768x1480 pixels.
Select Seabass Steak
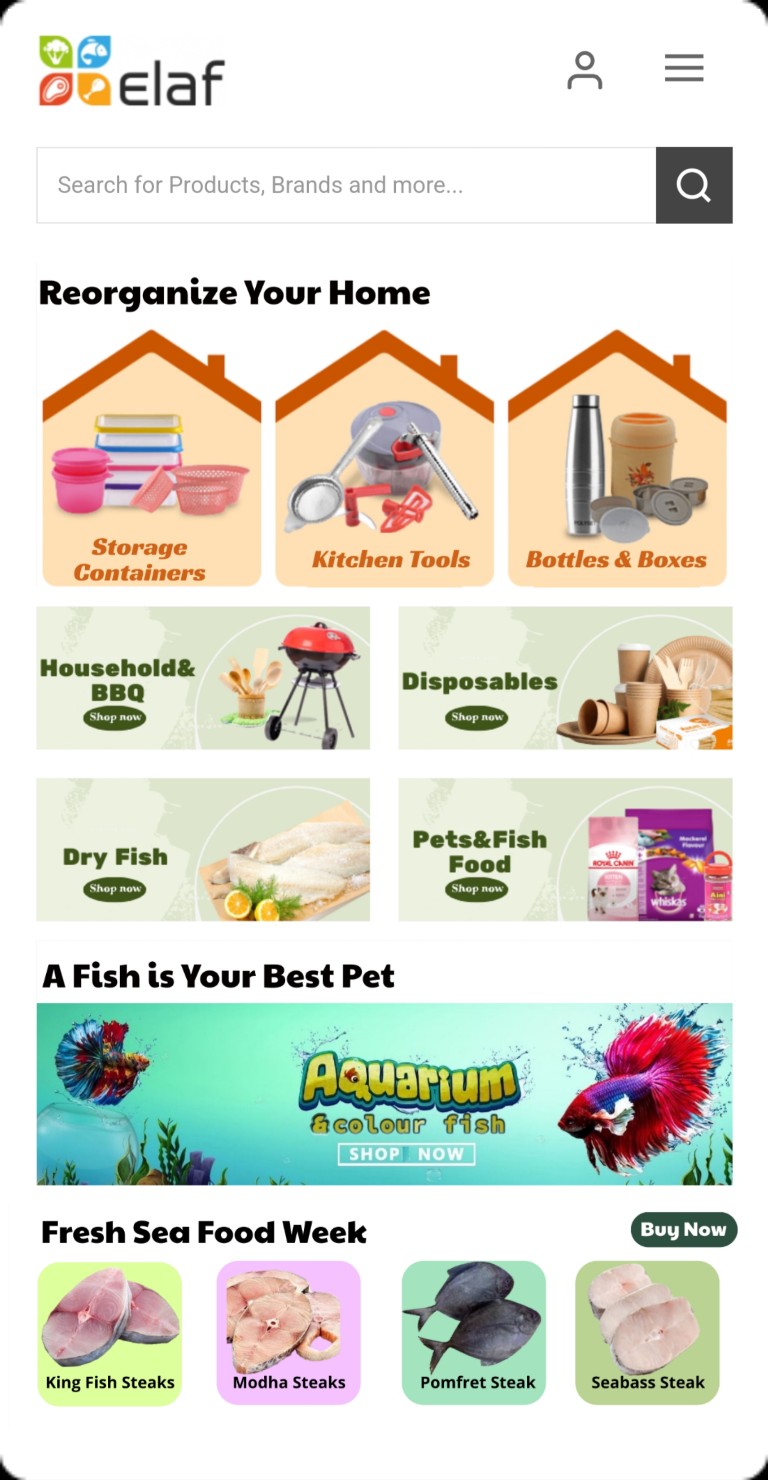pos(647,1333)
